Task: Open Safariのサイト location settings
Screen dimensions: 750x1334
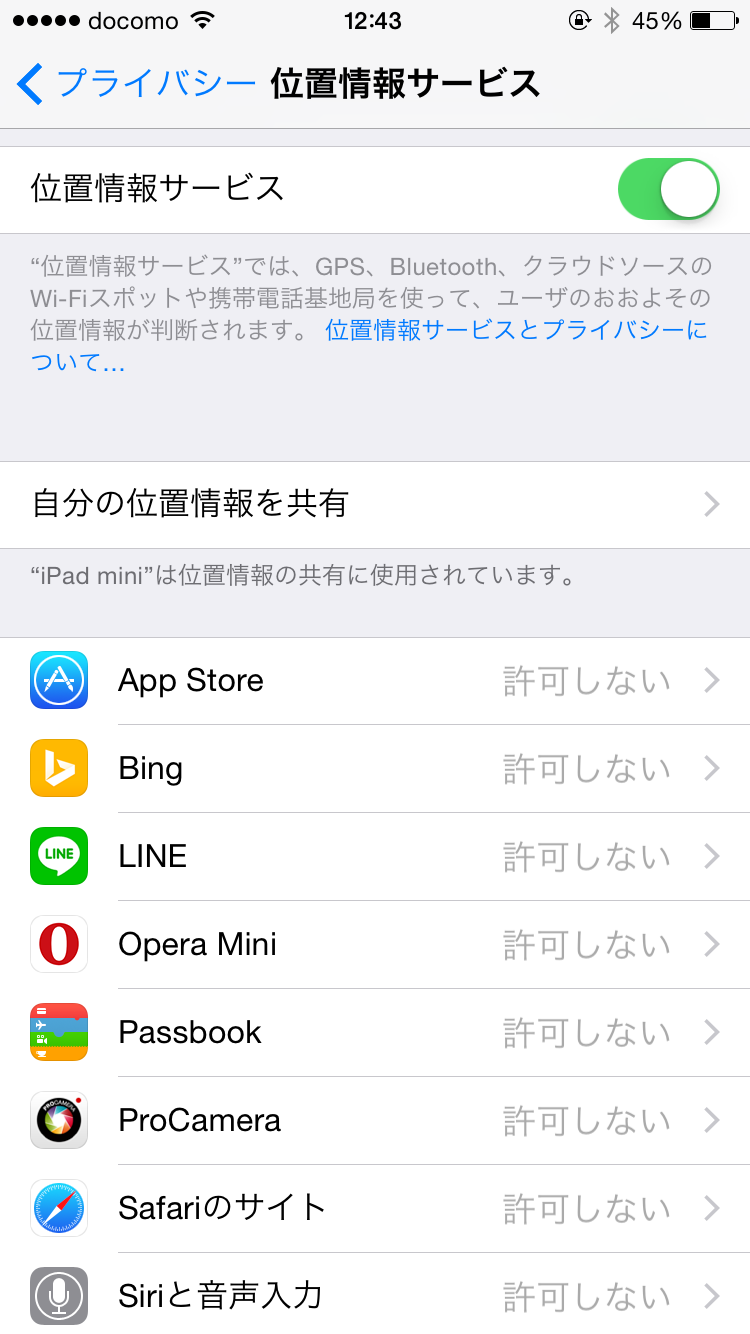Action: [x=375, y=1209]
